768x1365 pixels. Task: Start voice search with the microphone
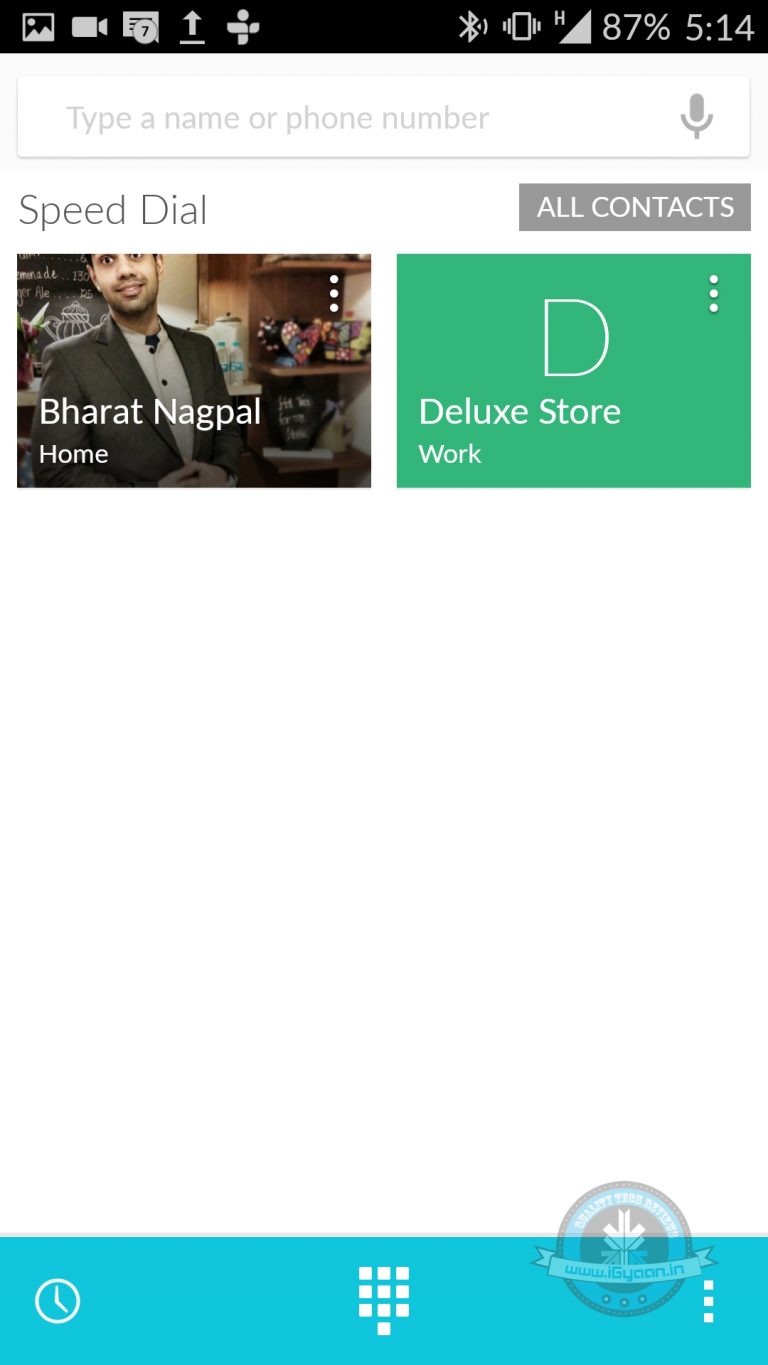pyautogui.click(x=696, y=117)
